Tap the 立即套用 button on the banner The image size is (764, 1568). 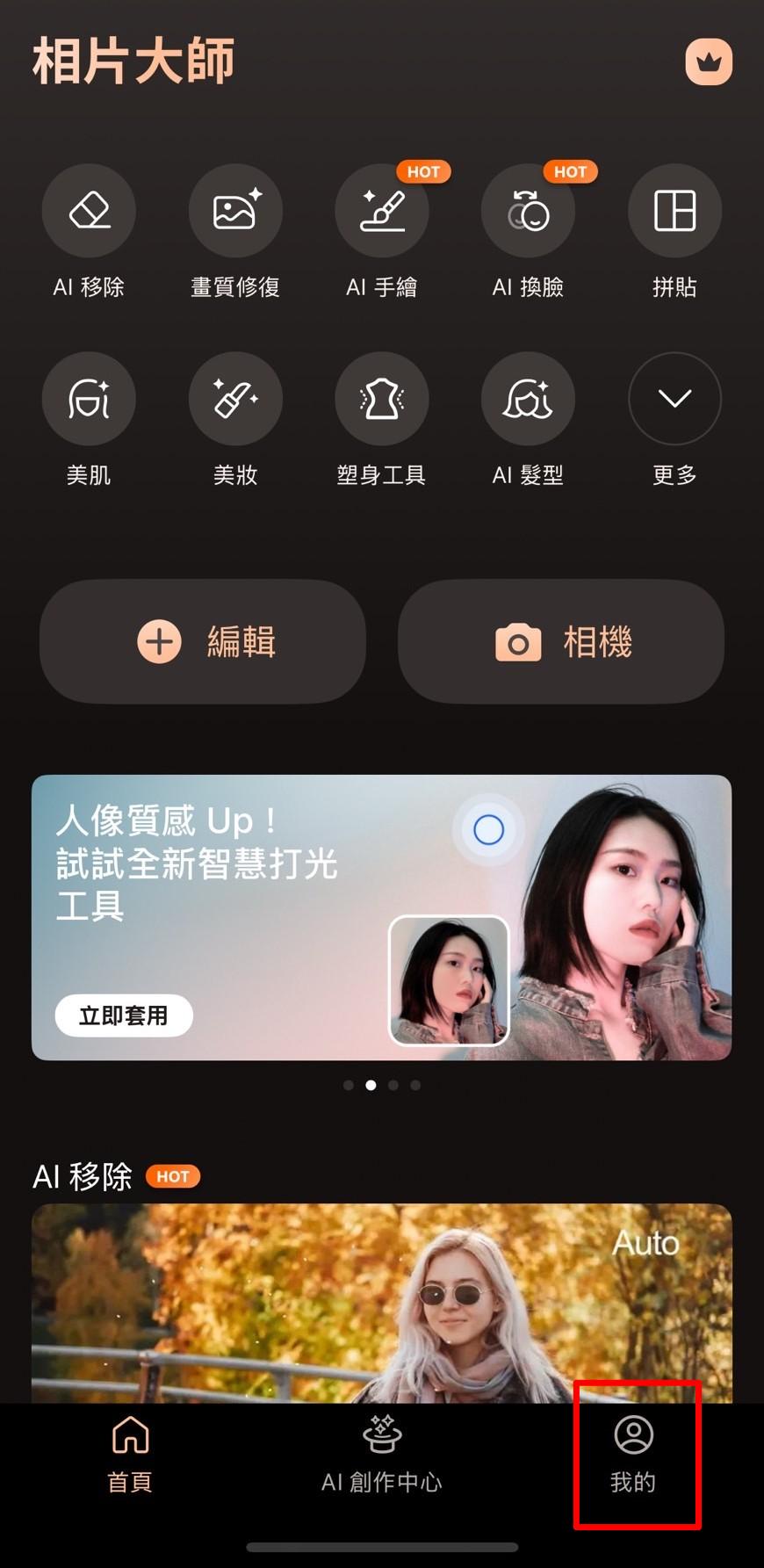tap(123, 1015)
